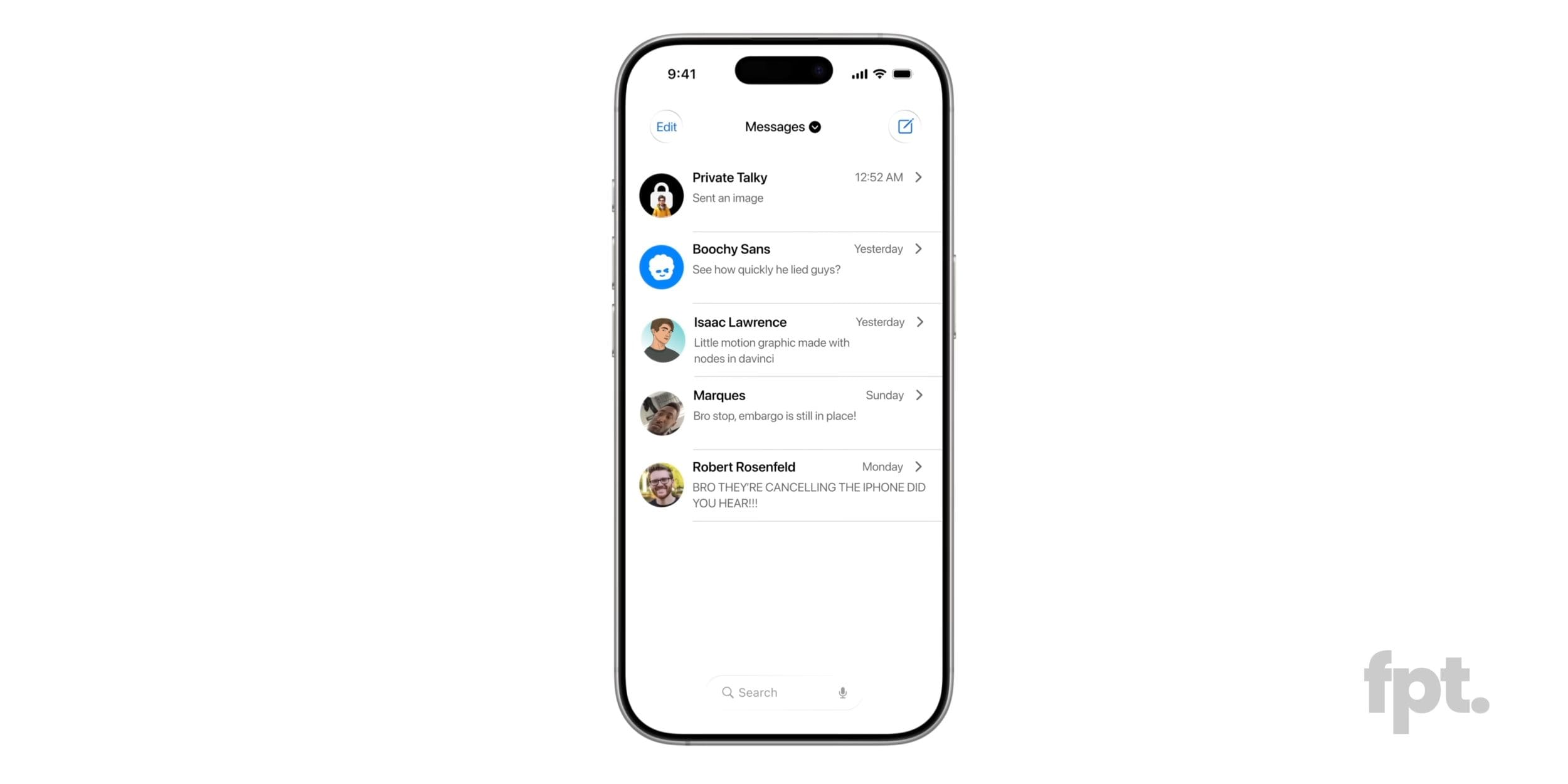Open the conversation with Marques

(784, 406)
